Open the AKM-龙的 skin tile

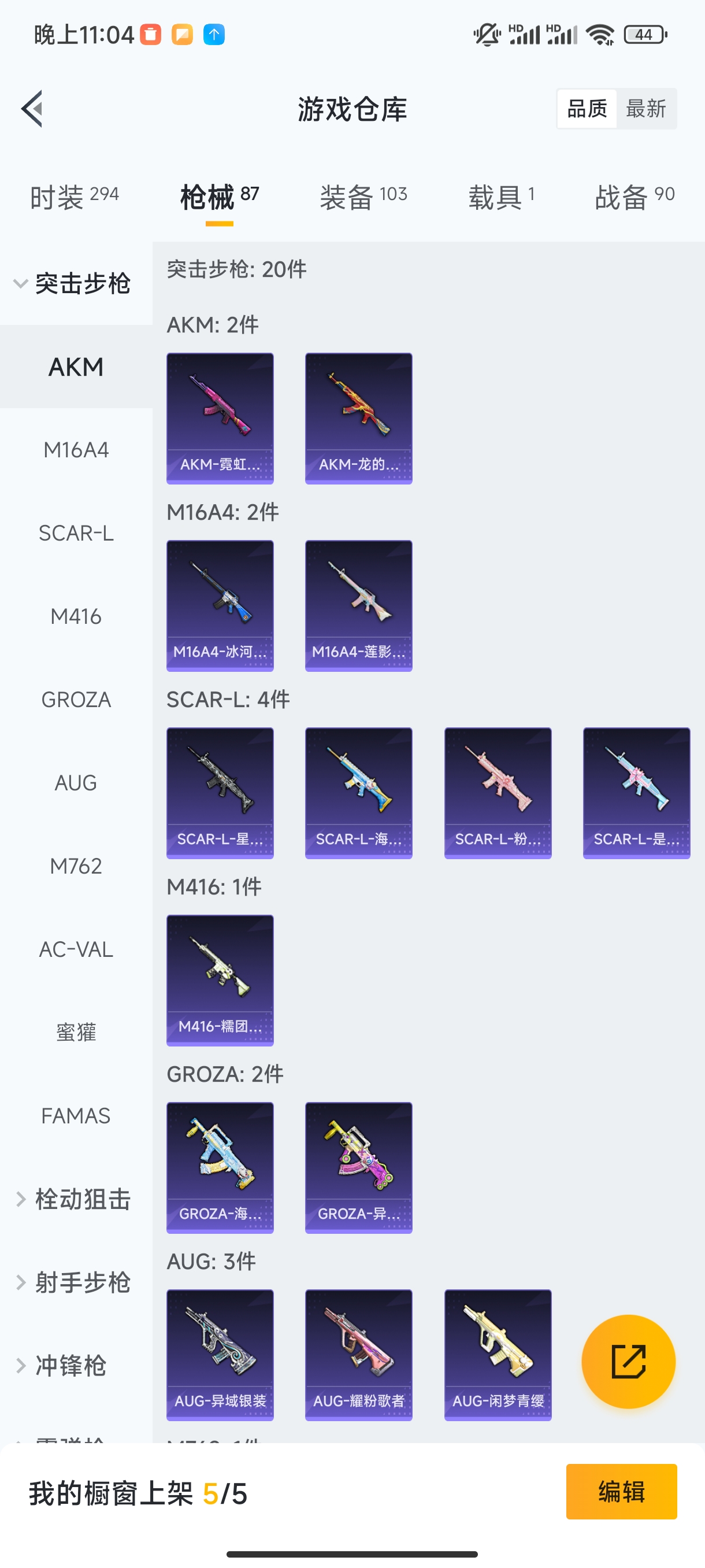point(359,418)
